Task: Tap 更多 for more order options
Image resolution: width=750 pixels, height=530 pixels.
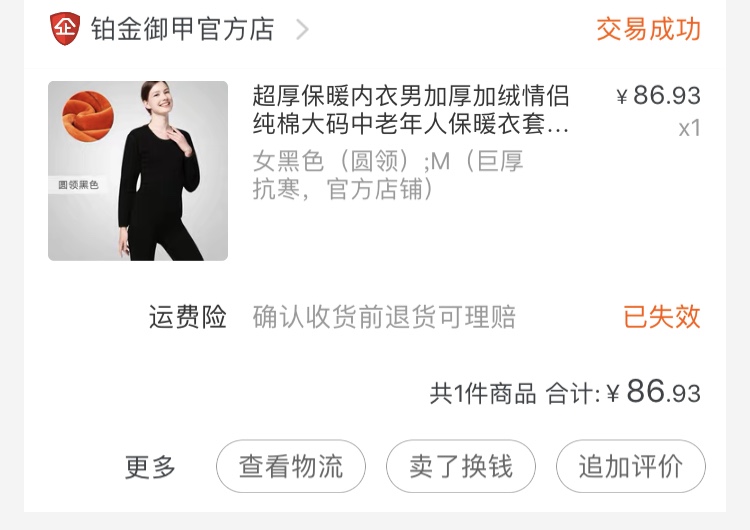Action: 150,467
